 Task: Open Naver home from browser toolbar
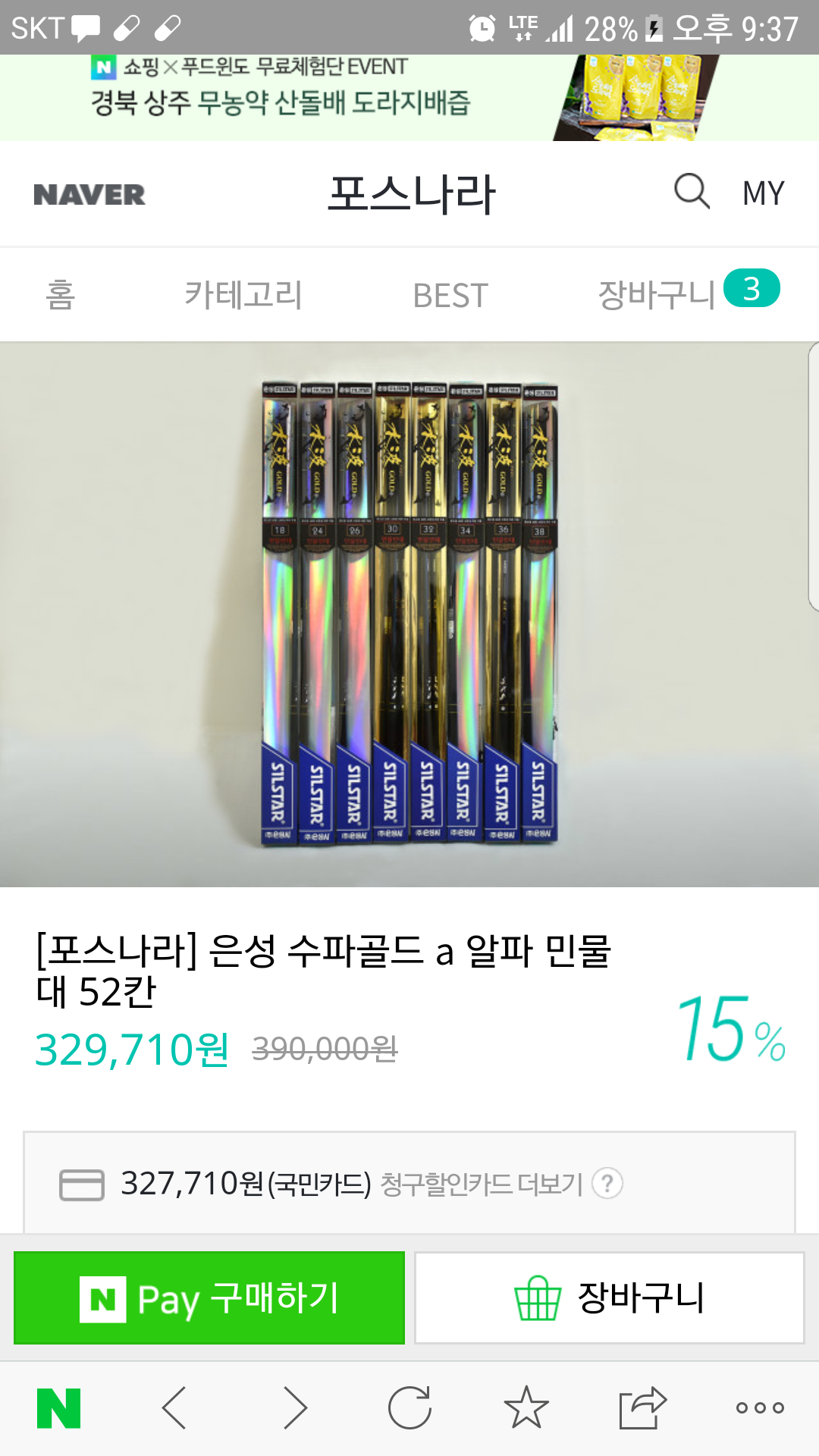[x=58, y=1408]
